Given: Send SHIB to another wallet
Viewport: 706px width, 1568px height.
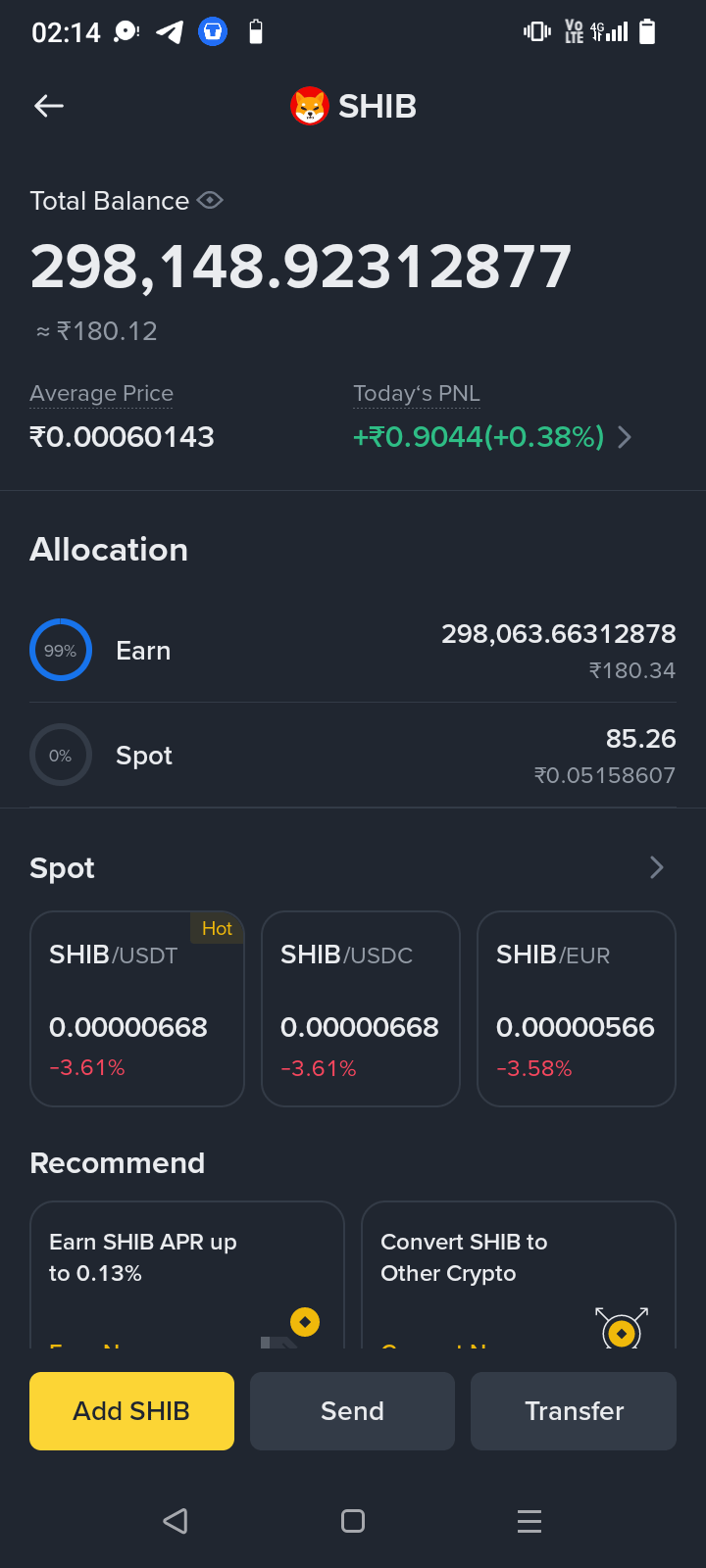Looking at the screenshot, I should (352, 1411).
